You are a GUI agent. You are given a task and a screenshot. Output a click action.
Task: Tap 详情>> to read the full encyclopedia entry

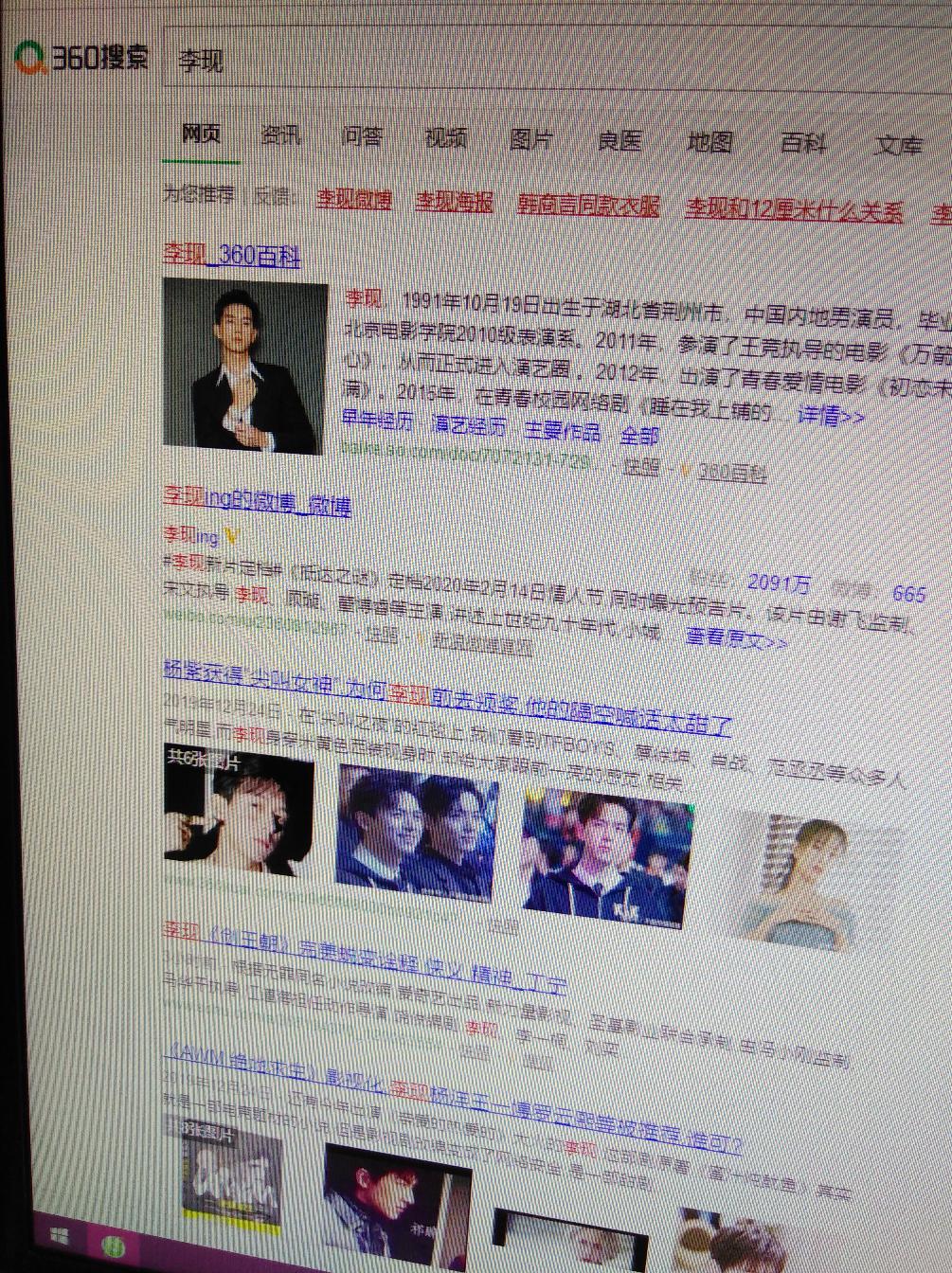point(830,416)
